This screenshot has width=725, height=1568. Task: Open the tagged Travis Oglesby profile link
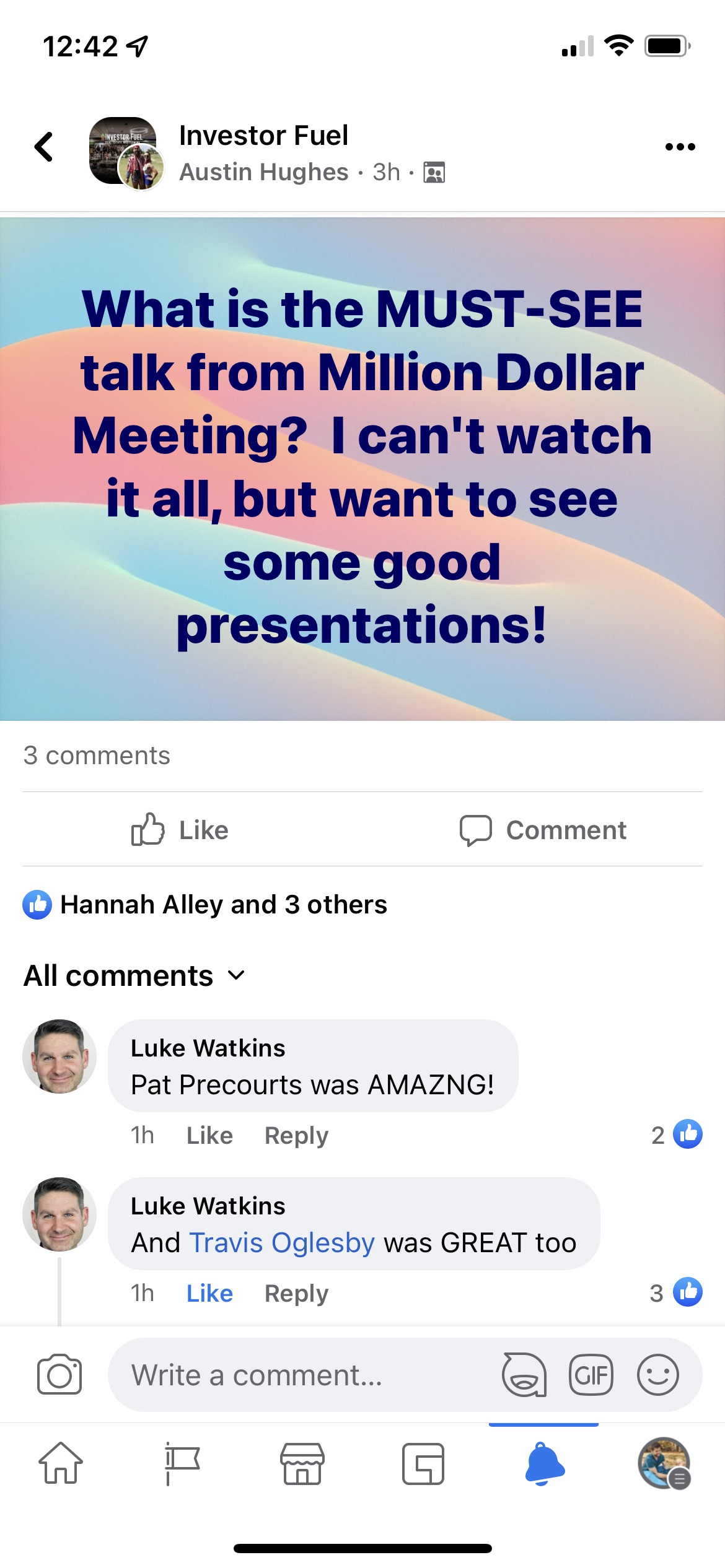[x=282, y=1243]
